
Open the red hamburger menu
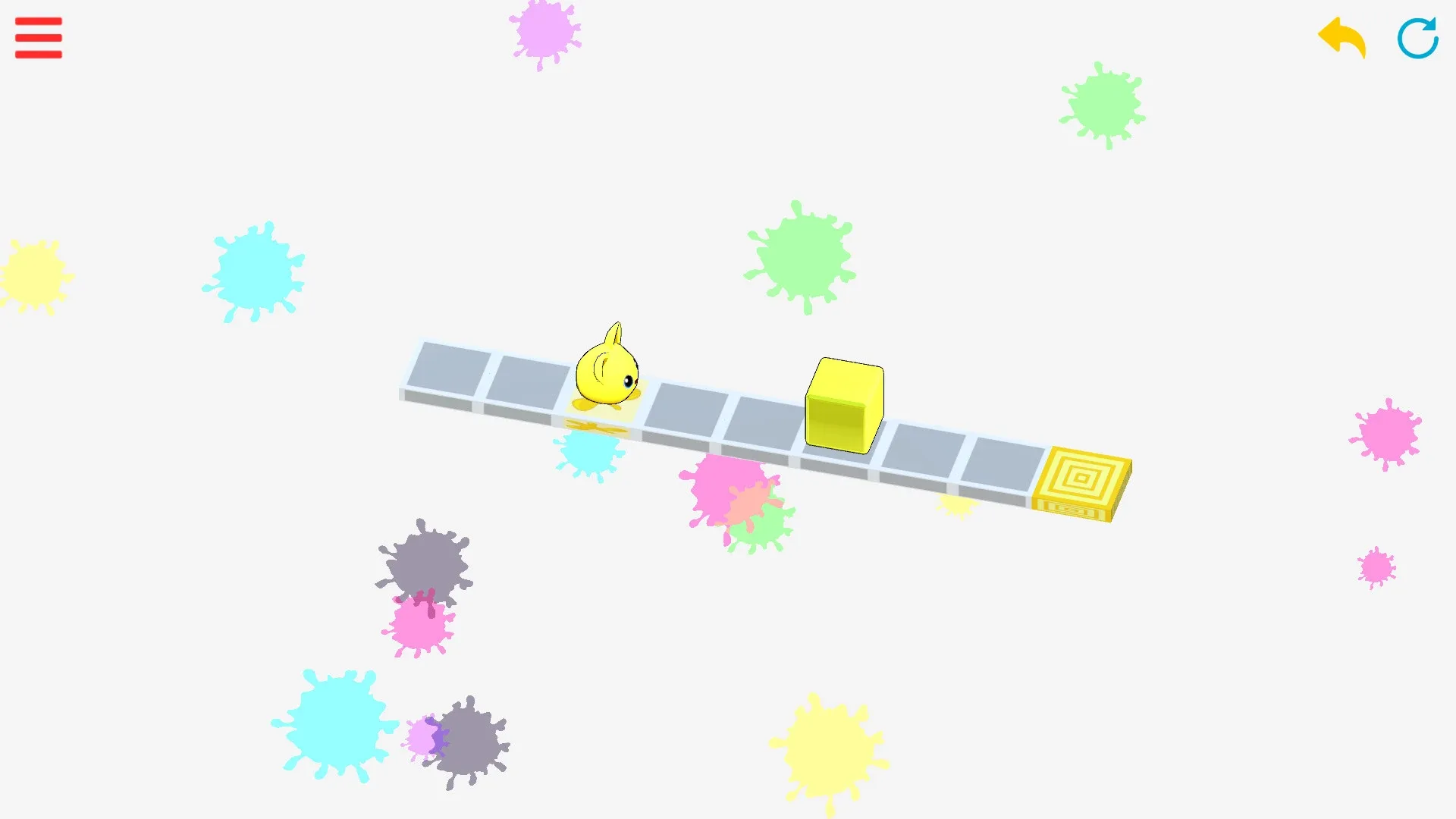[38, 37]
